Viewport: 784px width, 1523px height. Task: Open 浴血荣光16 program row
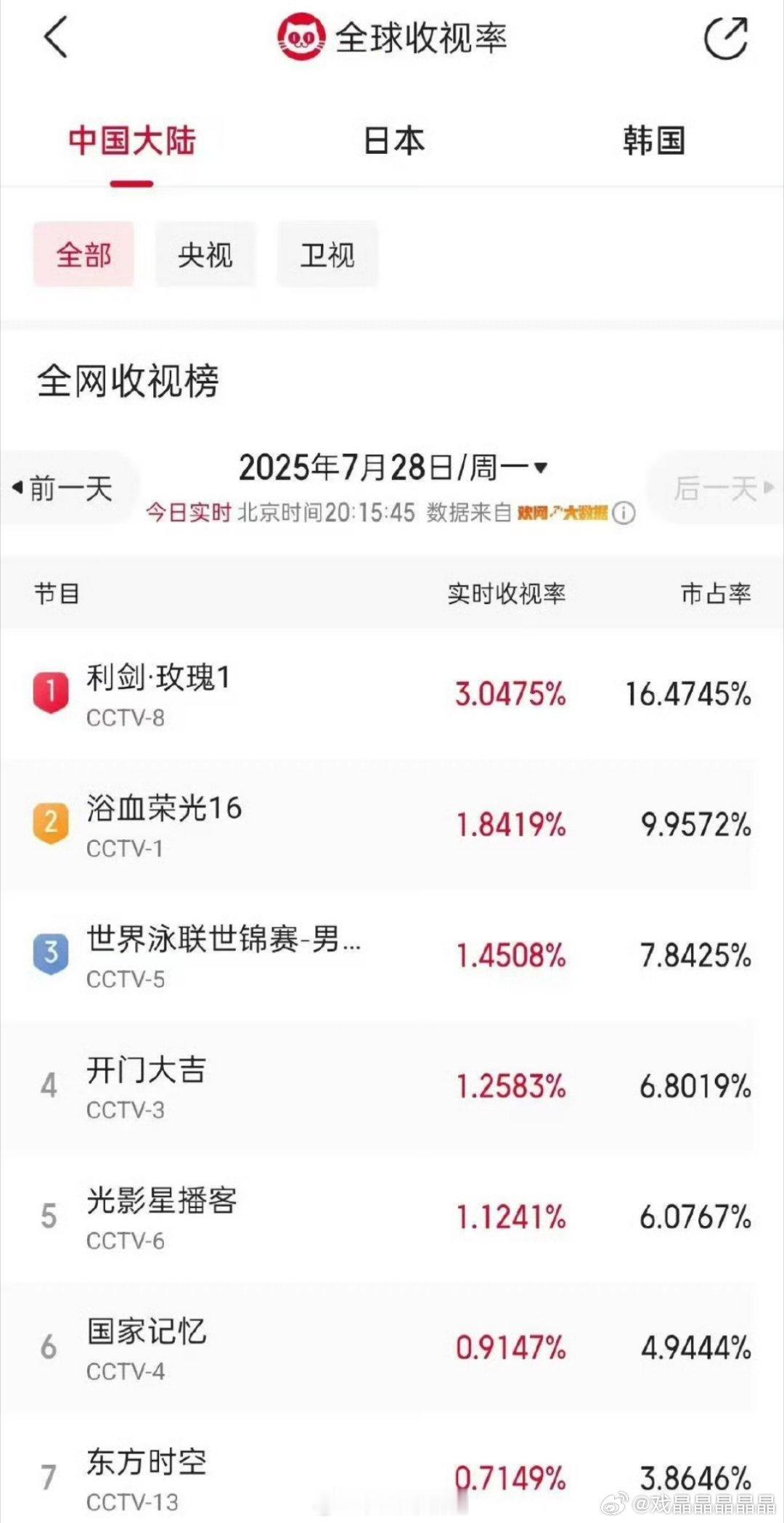(392, 825)
